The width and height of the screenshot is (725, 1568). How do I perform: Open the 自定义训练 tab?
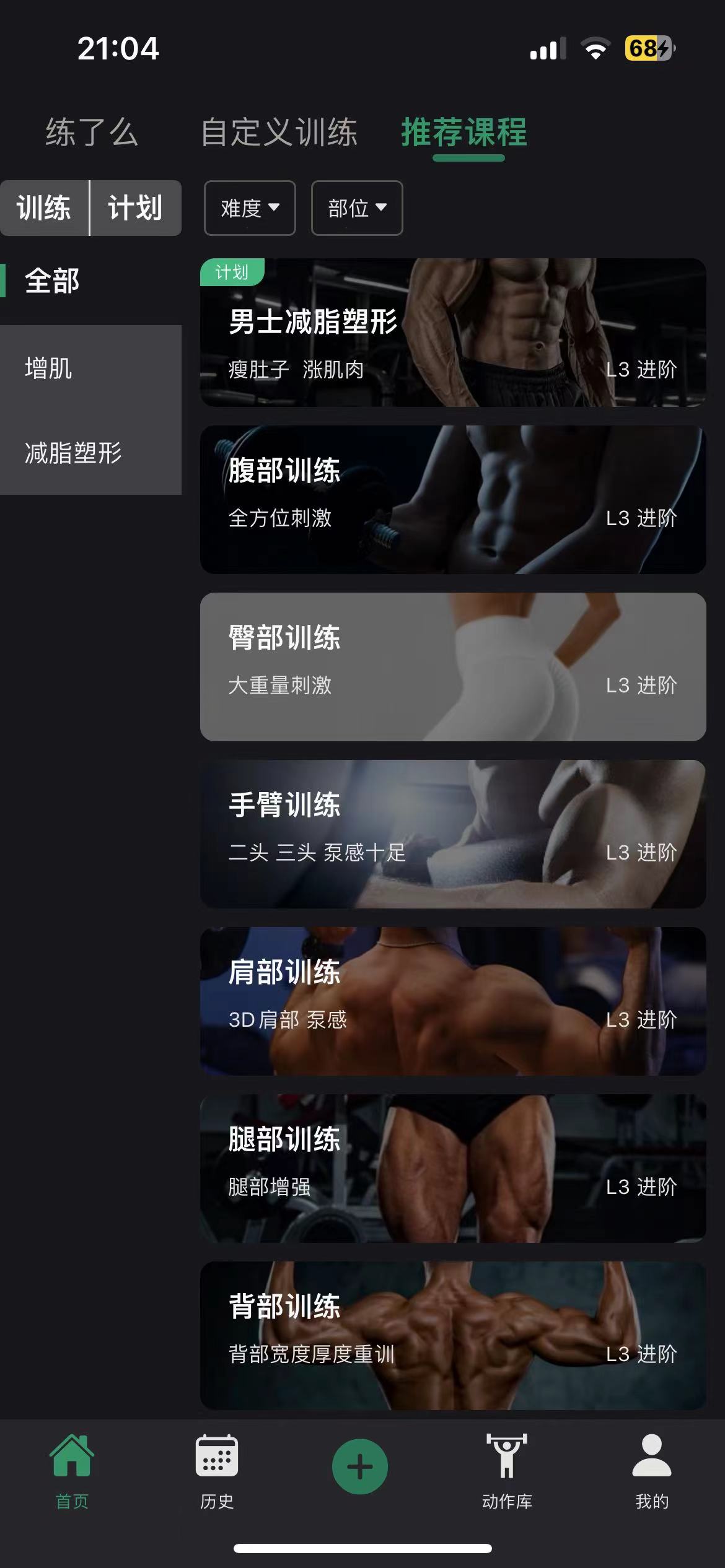pyautogui.click(x=279, y=132)
